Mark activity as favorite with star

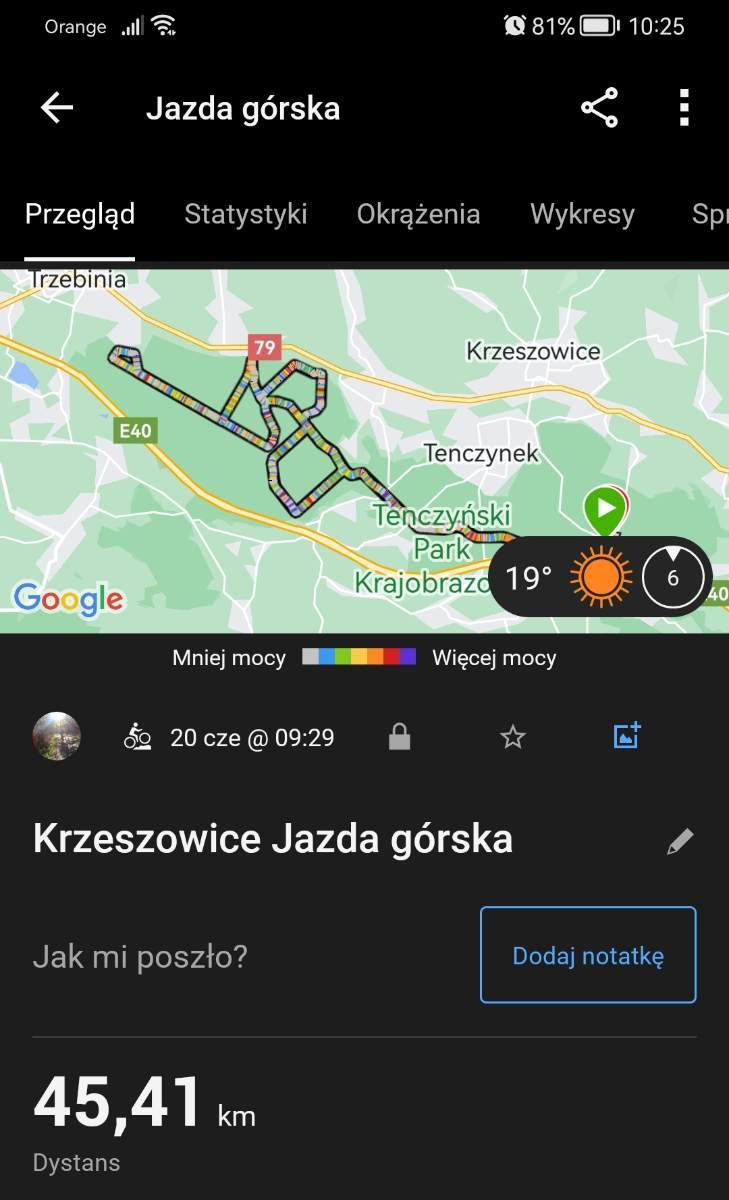[513, 738]
